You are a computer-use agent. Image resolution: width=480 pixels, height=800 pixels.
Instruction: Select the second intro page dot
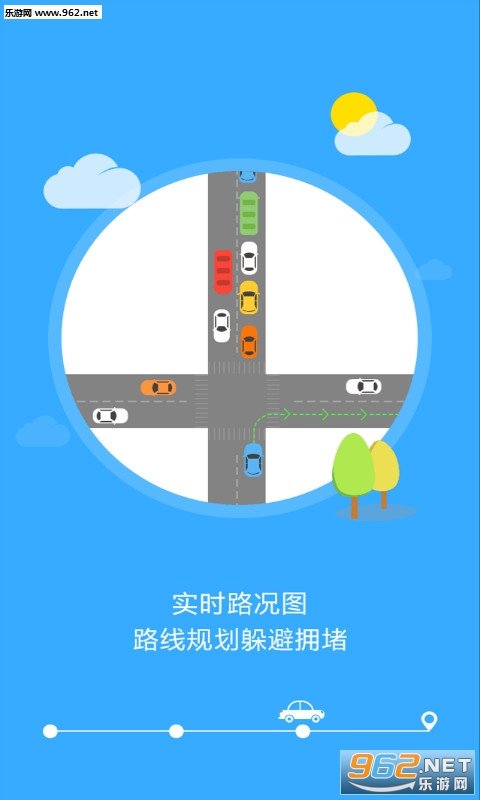click(x=176, y=731)
